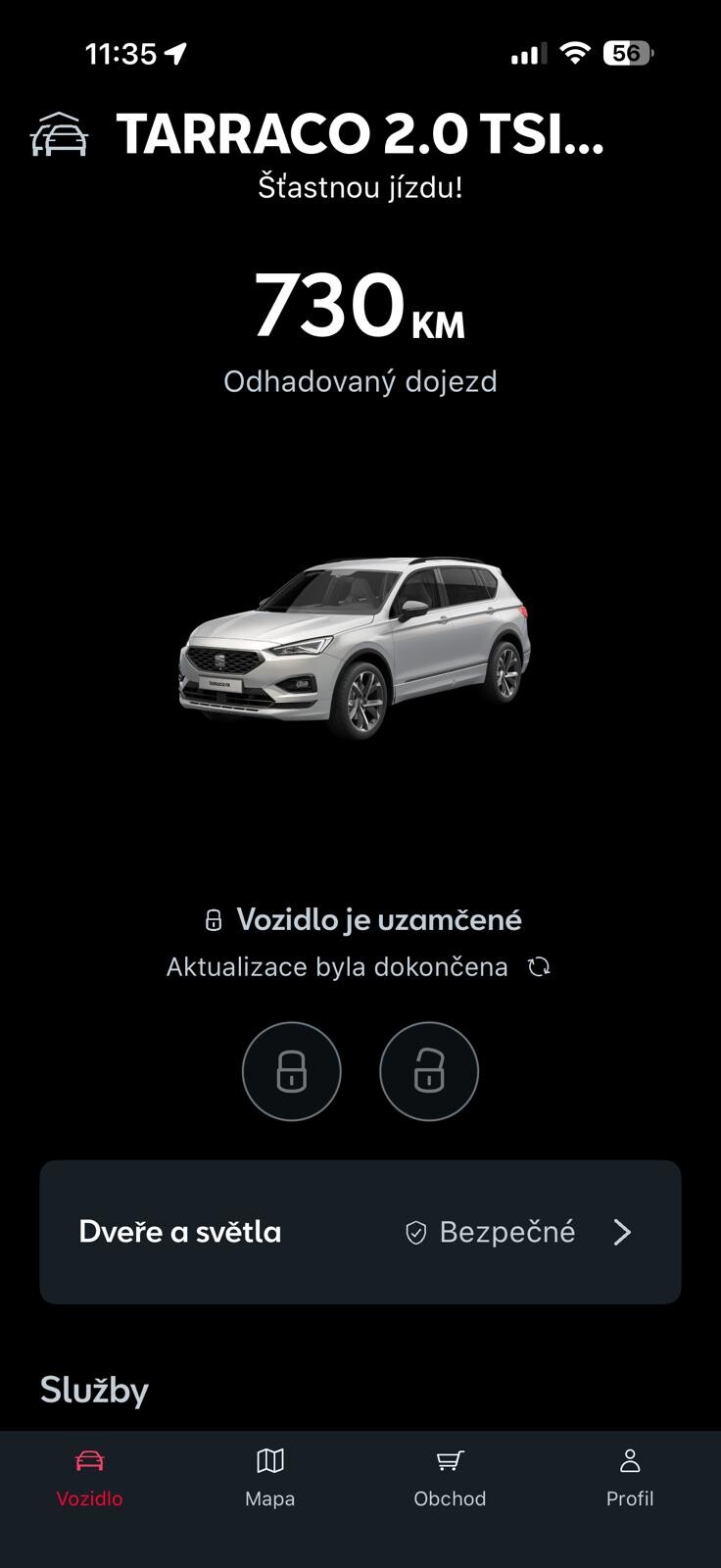The width and height of the screenshot is (721, 1568).
Task: Open the Dveře a světla card
Action: tap(360, 1232)
